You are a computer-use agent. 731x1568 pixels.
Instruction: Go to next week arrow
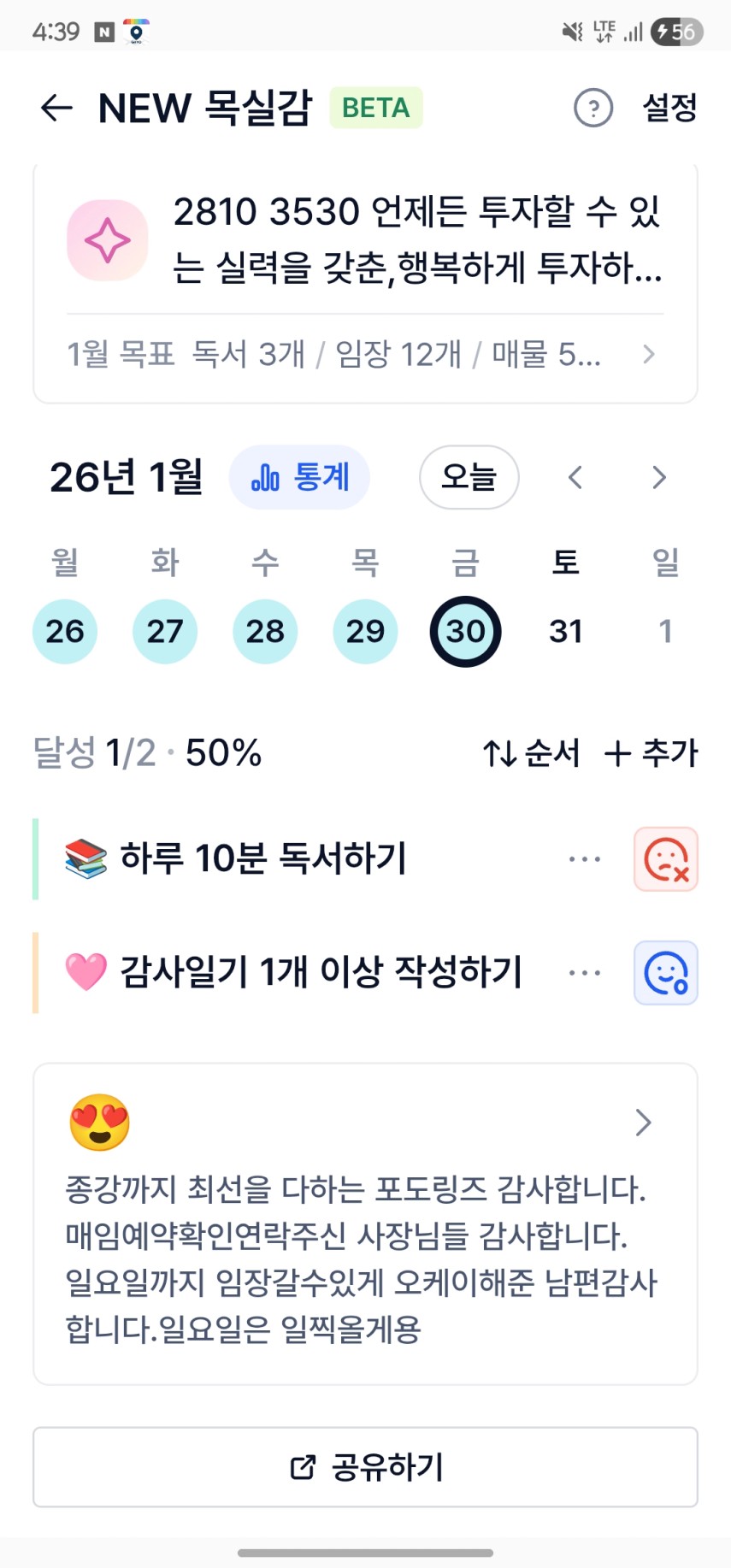pos(658,477)
